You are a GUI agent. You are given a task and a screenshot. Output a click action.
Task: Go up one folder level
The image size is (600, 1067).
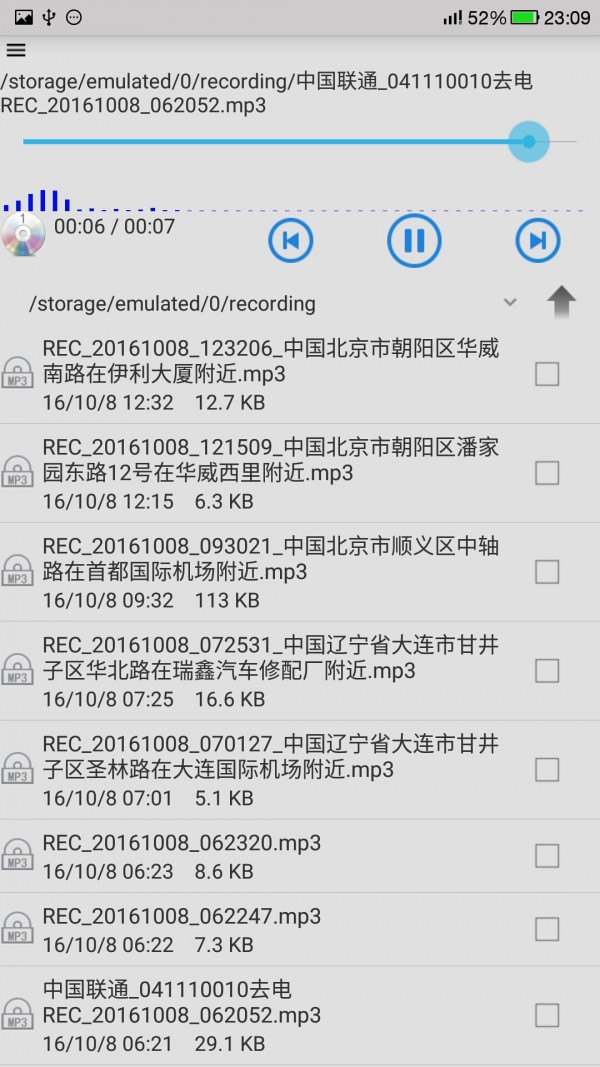pyautogui.click(x=562, y=302)
